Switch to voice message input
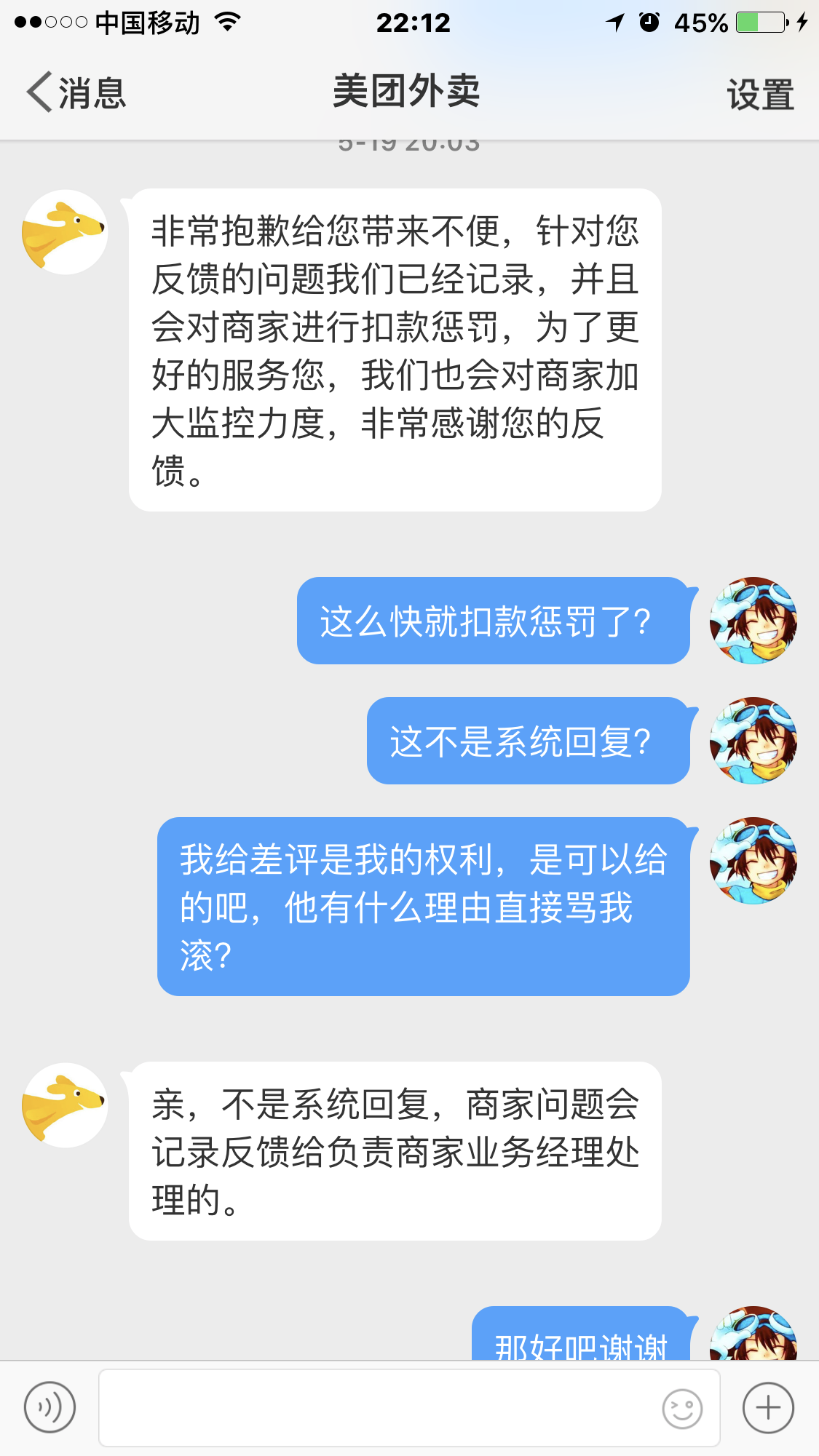This screenshot has height=1456, width=819. pyautogui.click(x=50, y=1407)
